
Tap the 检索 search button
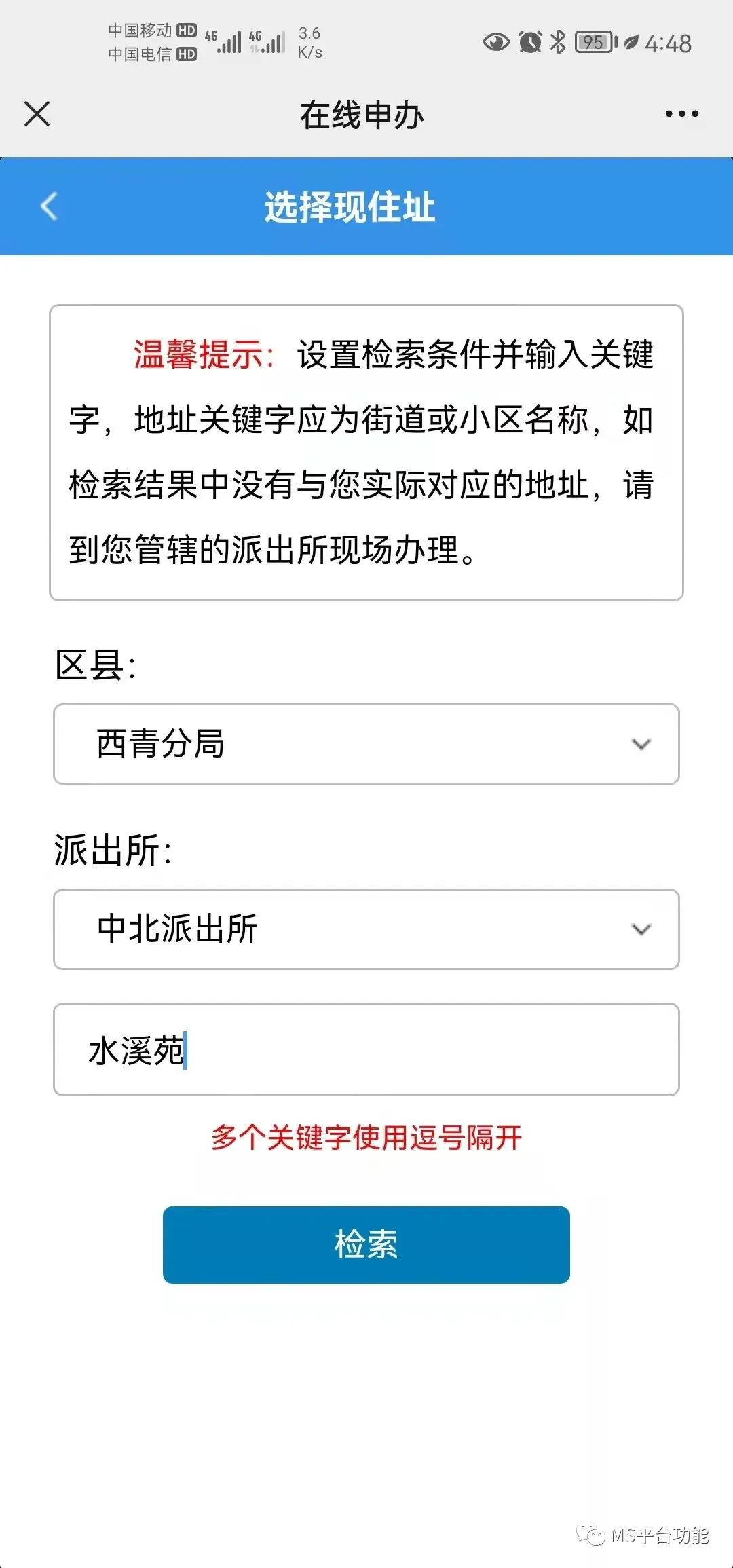(x=366, y=1244)
